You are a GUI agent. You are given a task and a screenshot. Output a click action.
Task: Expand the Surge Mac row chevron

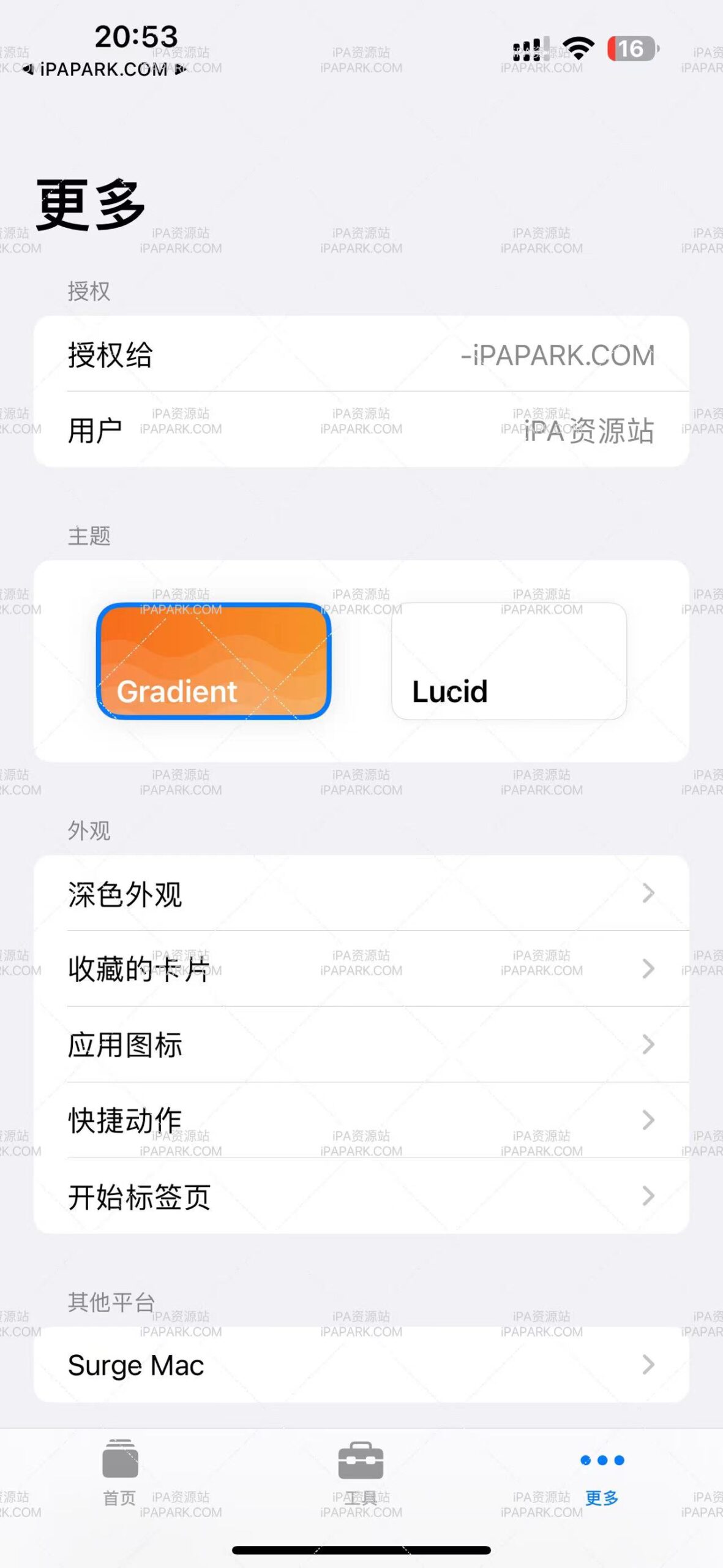click(x=648, y=1366)
